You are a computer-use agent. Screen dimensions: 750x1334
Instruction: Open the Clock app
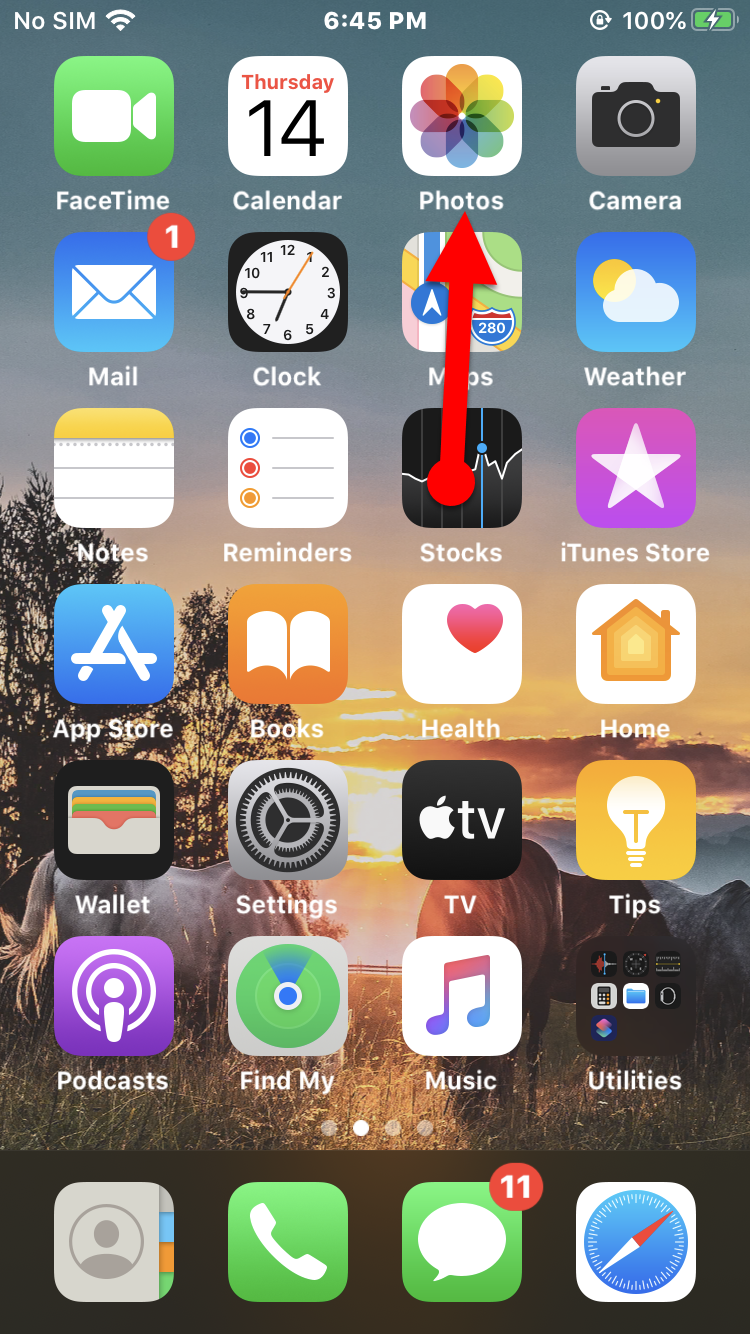coord(287,292)
